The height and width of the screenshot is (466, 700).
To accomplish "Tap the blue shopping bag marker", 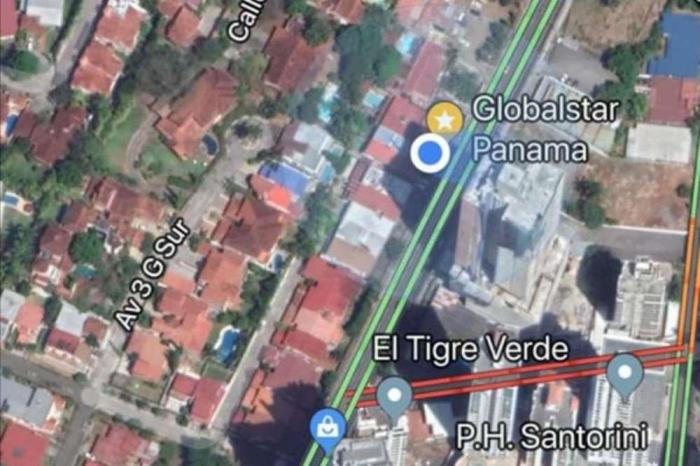I will pyautogui.click(x=327, y=427).
